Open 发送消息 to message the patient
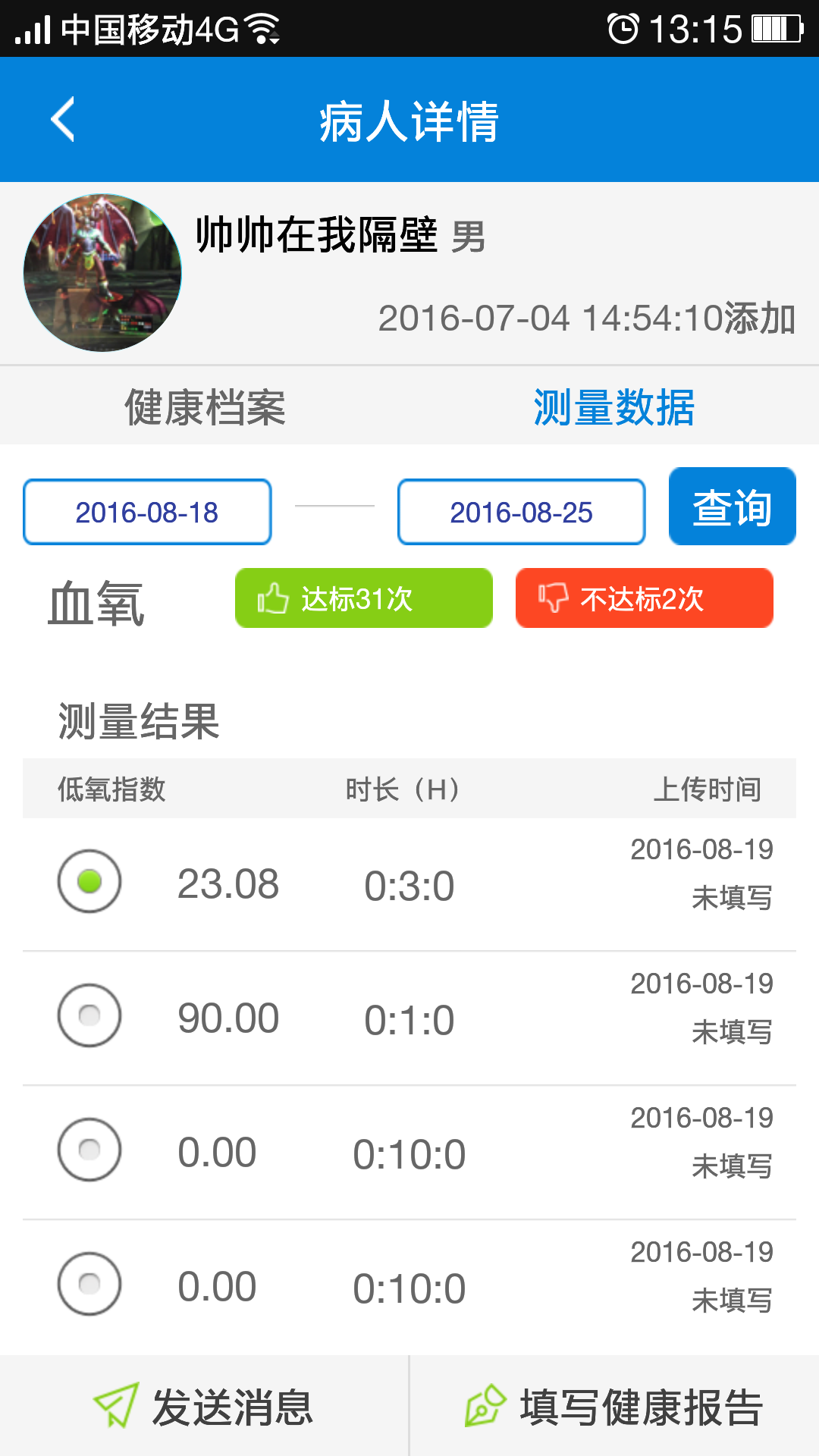The width and height of the screenshot is (819, 1456). tap(204, 1407)
